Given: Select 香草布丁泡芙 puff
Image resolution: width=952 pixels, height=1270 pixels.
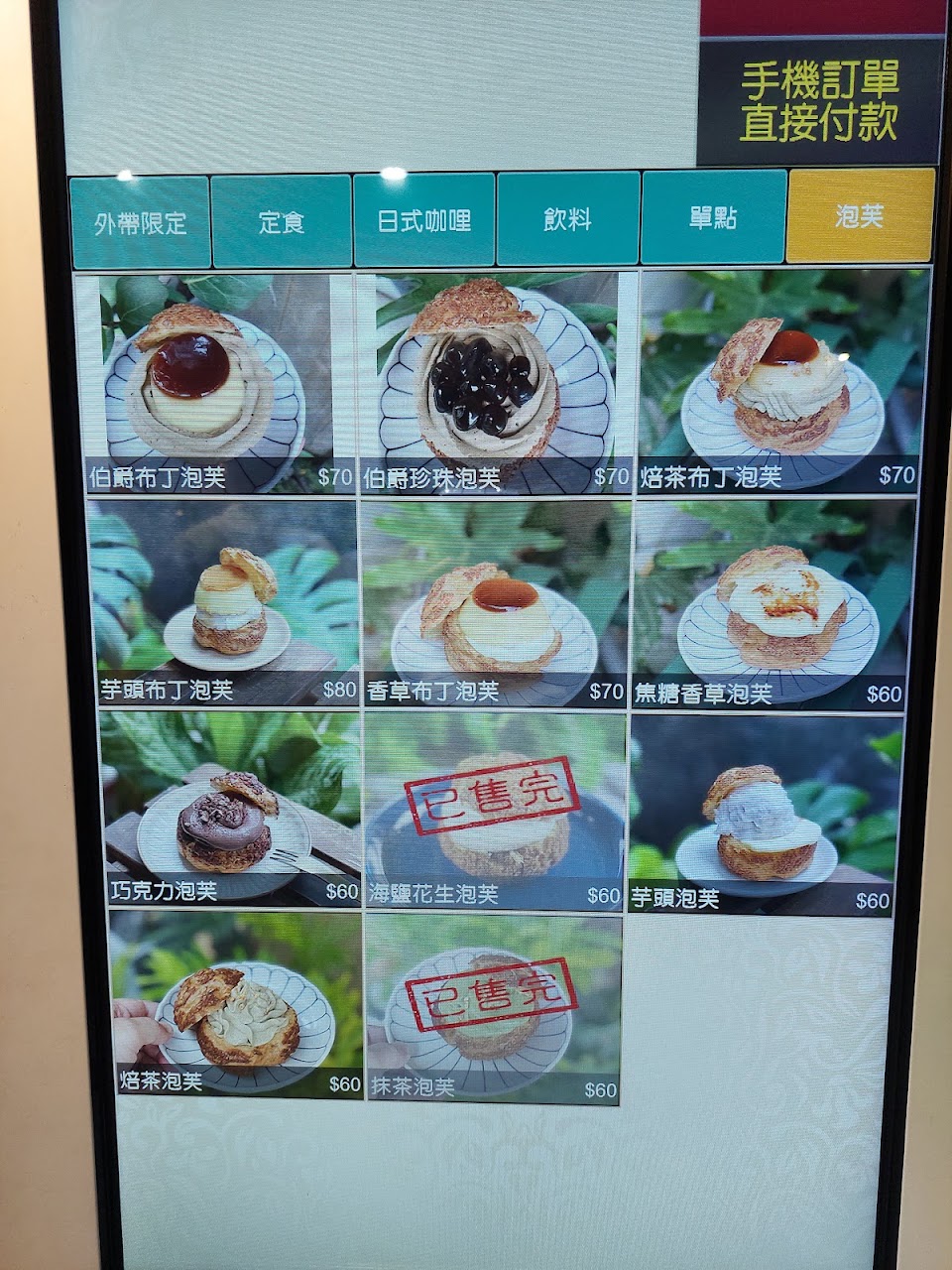Looking at the screenshot, I should click(x=494, y=603).
